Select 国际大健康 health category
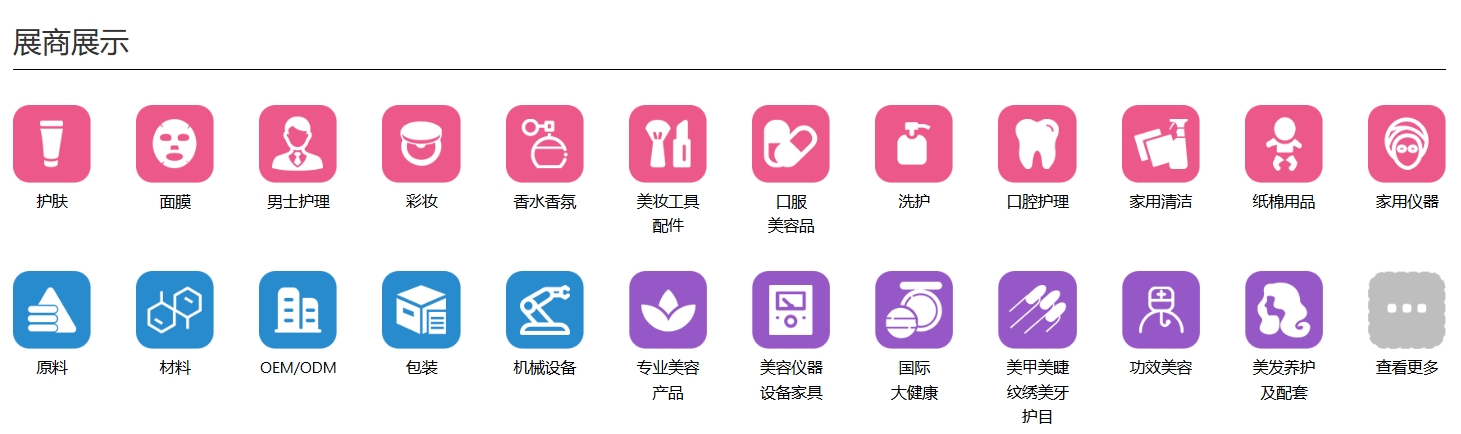This screenshot has height=434, width=1461. point(914,310)
